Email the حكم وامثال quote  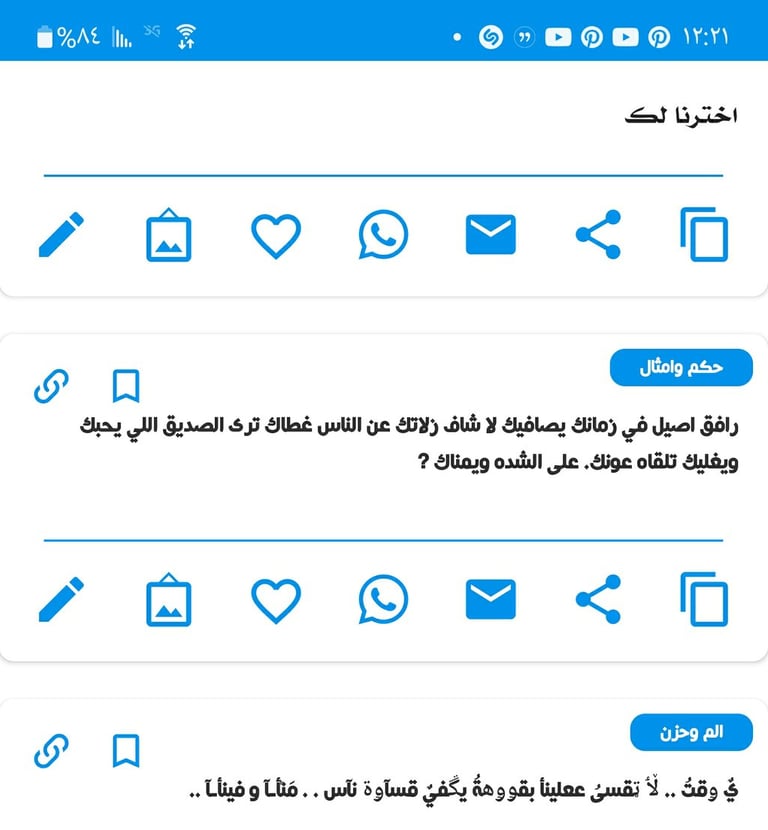click(x=491, y=599)
